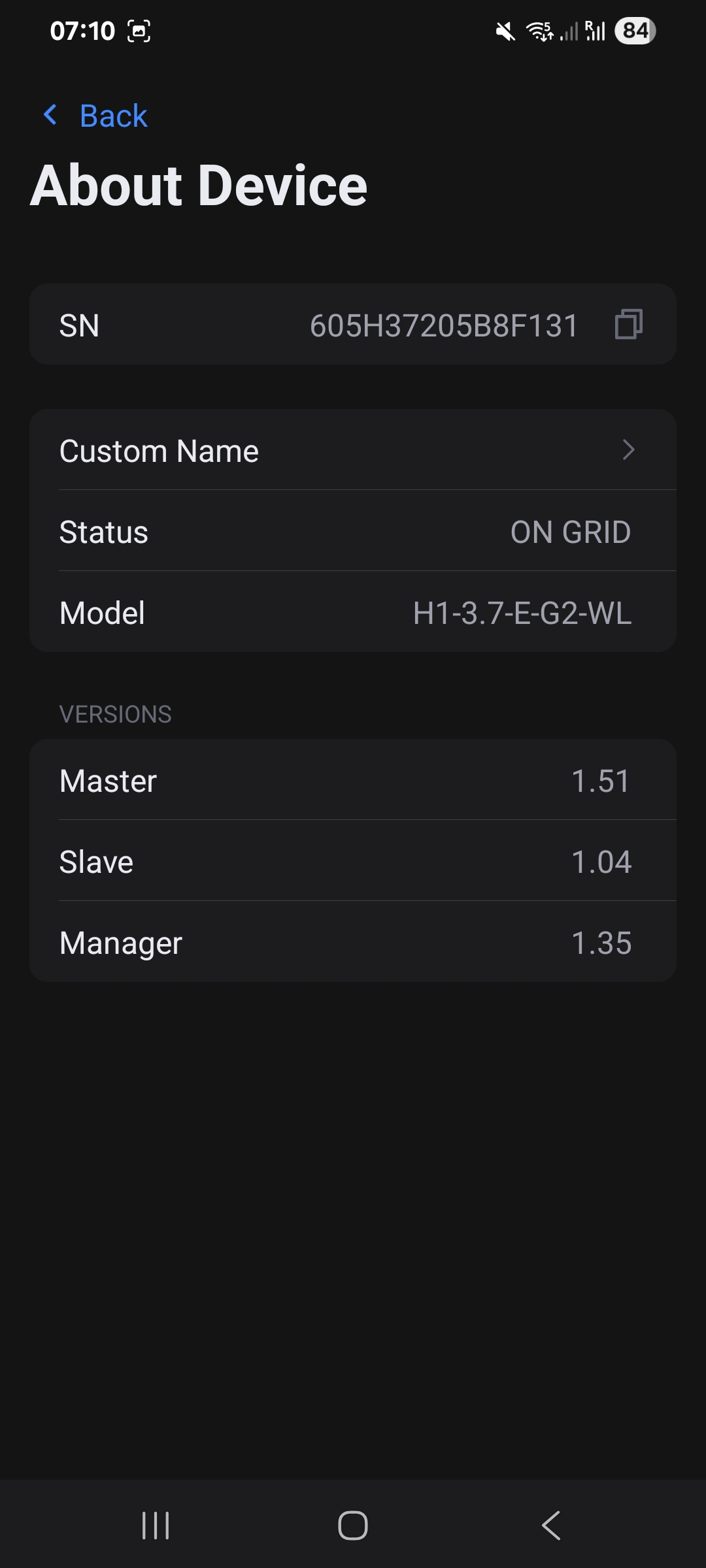Tap the system home button

[x=353, y=1526]
